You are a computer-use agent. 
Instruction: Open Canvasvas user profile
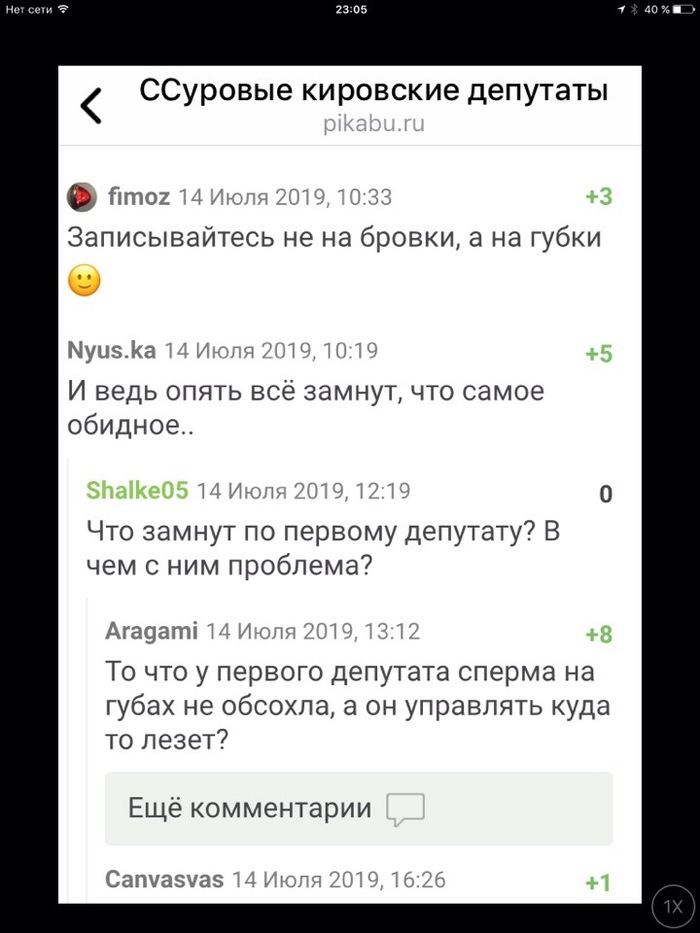(165, 880)
